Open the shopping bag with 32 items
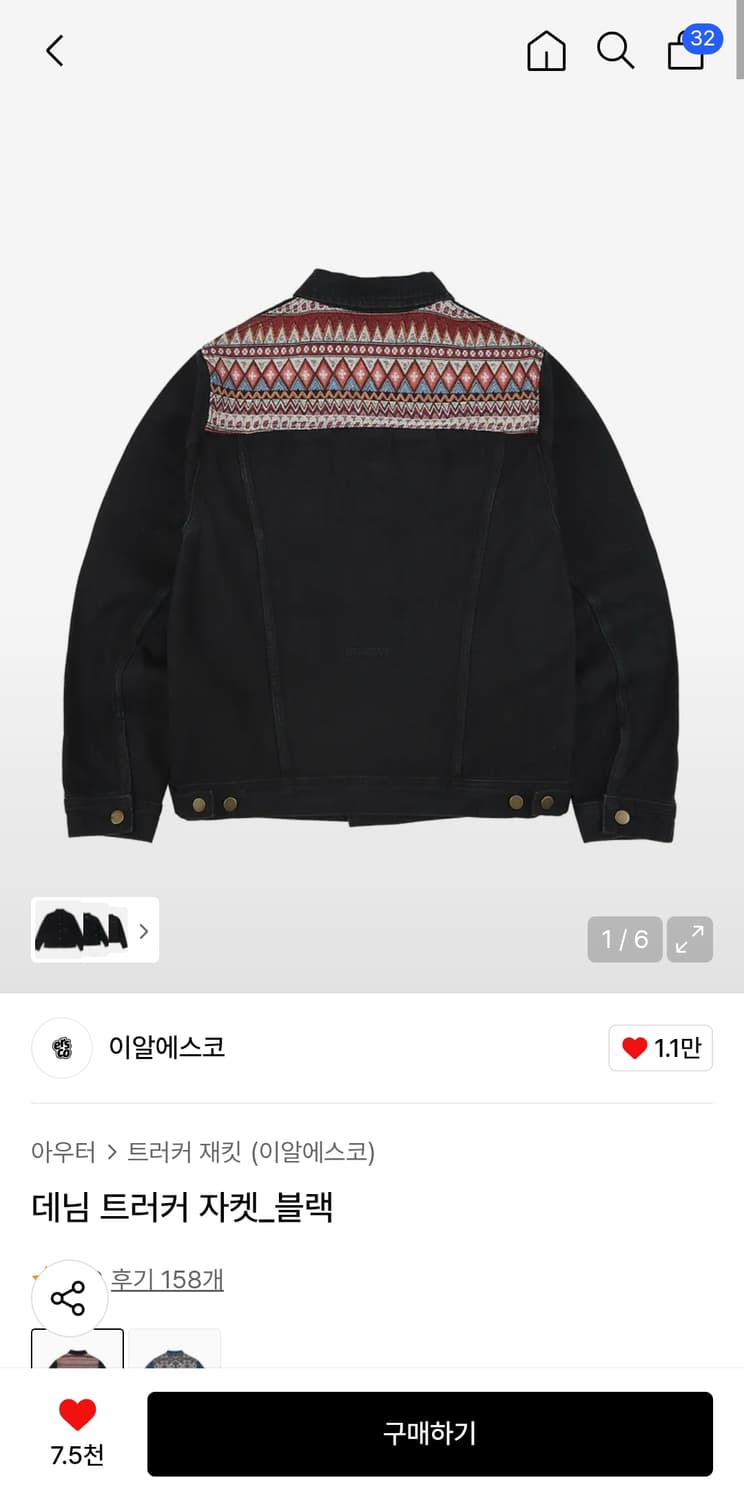This screenshot has width=744, height=1500. point(685,53)
